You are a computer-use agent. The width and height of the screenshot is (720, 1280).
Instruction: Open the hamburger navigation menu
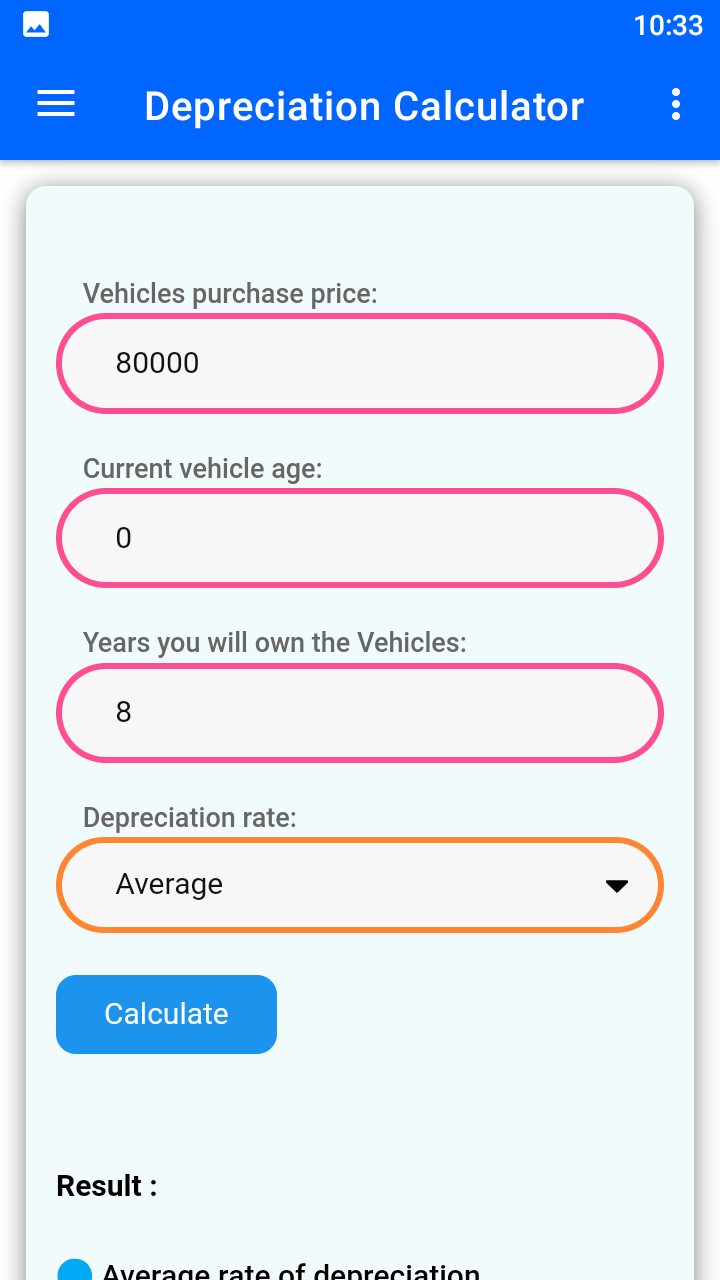tap(55, 104)
